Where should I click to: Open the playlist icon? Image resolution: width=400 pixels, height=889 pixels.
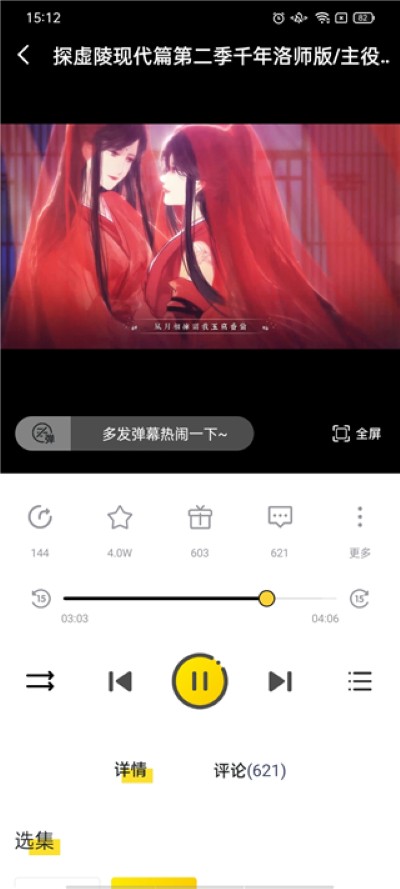(x=360, y=680)
